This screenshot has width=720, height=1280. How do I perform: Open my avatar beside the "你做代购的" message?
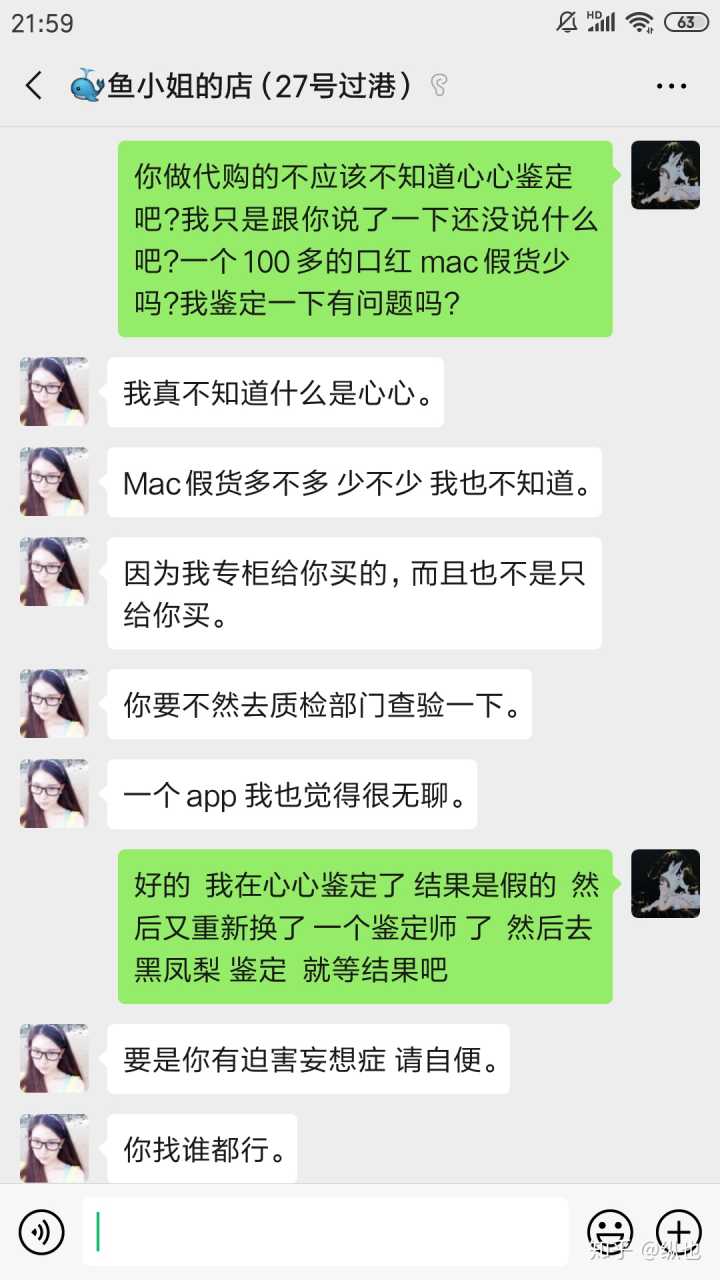(x=665, y=175)
